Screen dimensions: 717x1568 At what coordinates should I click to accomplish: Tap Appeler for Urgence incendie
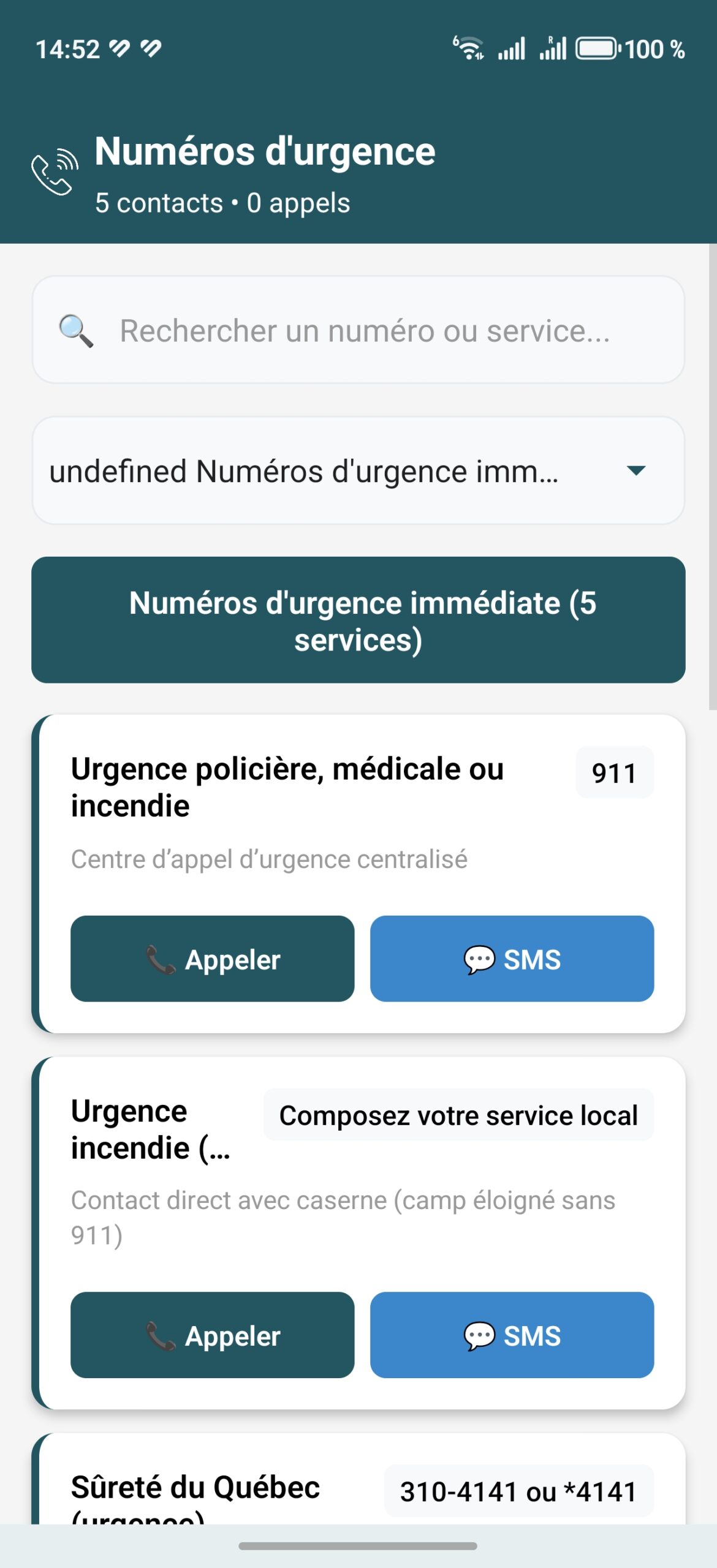click(212, 1335)
